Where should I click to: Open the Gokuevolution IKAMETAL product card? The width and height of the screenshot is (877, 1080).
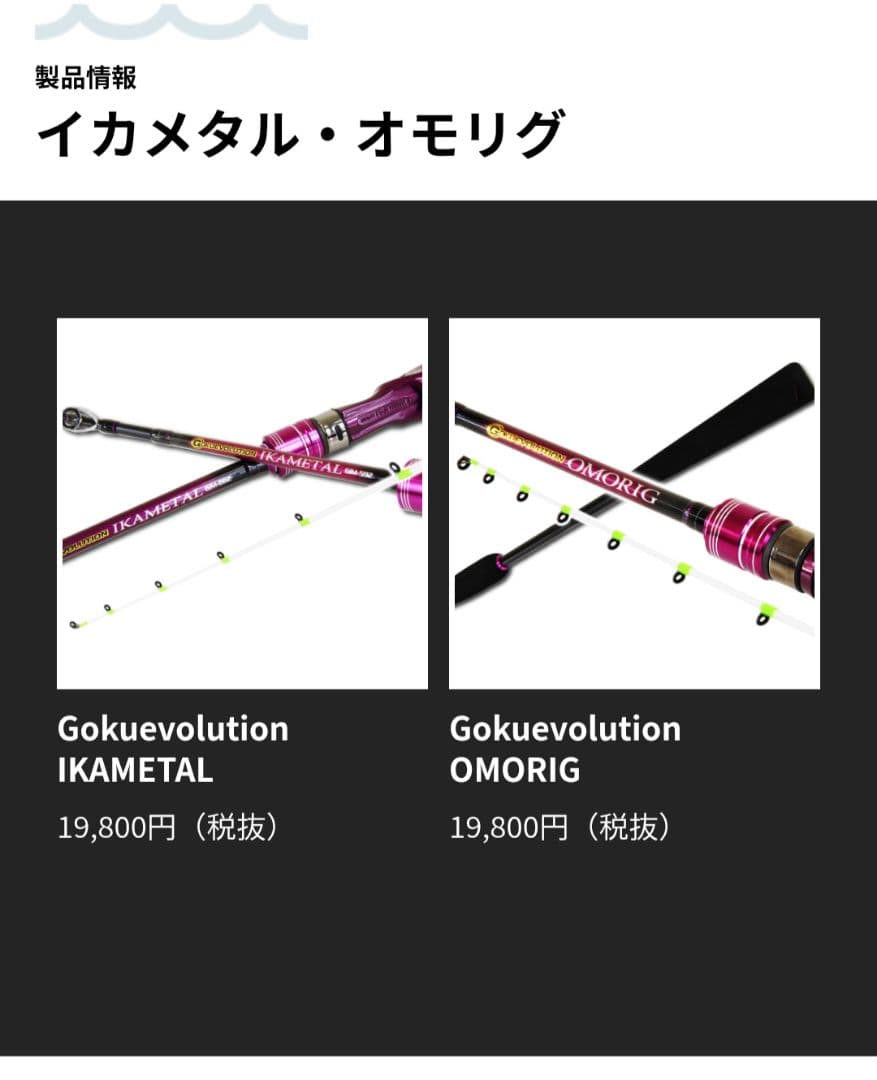pyautogui.click(x=242, y=503)
